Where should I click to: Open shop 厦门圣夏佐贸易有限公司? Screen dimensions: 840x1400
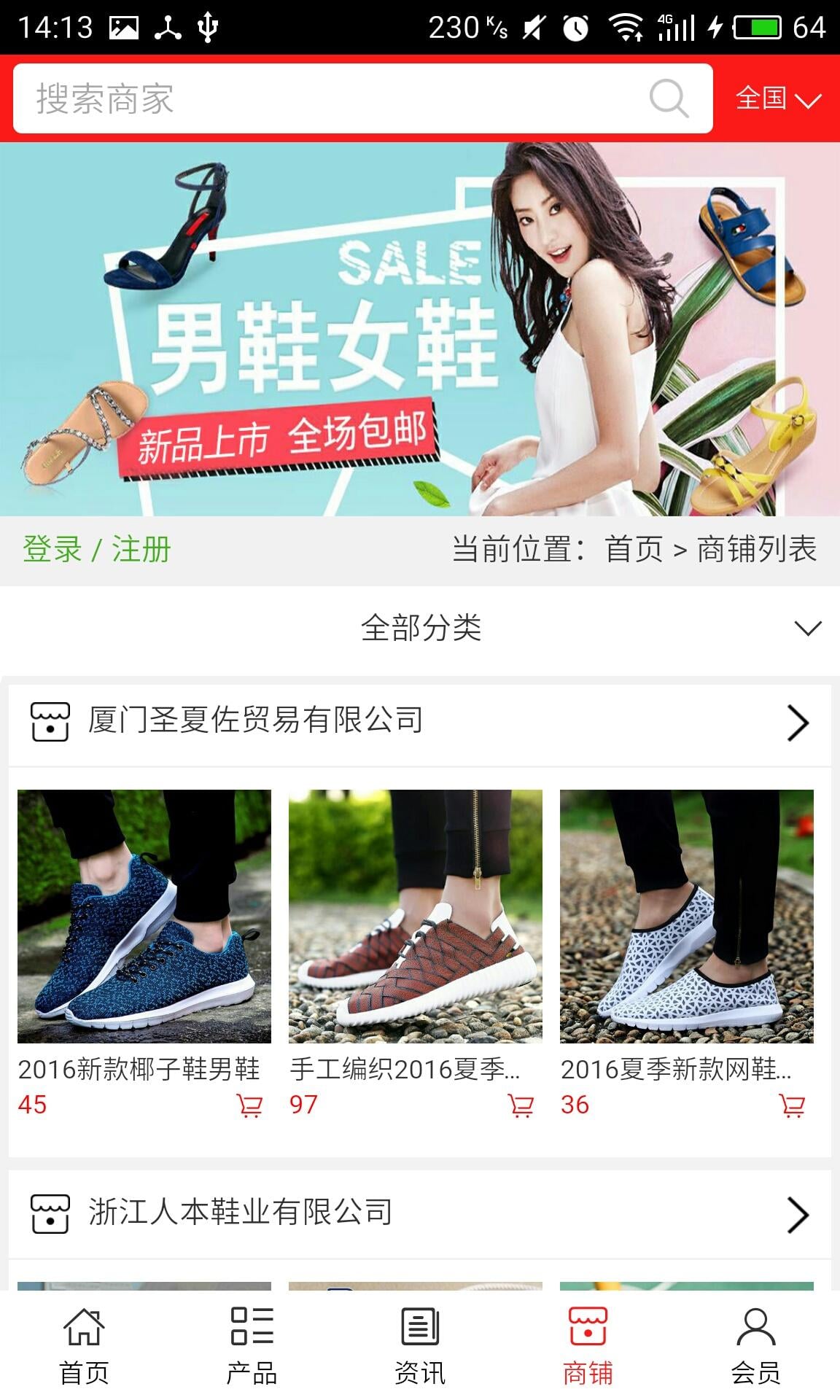pyautogui.click(x=420, y=722)
